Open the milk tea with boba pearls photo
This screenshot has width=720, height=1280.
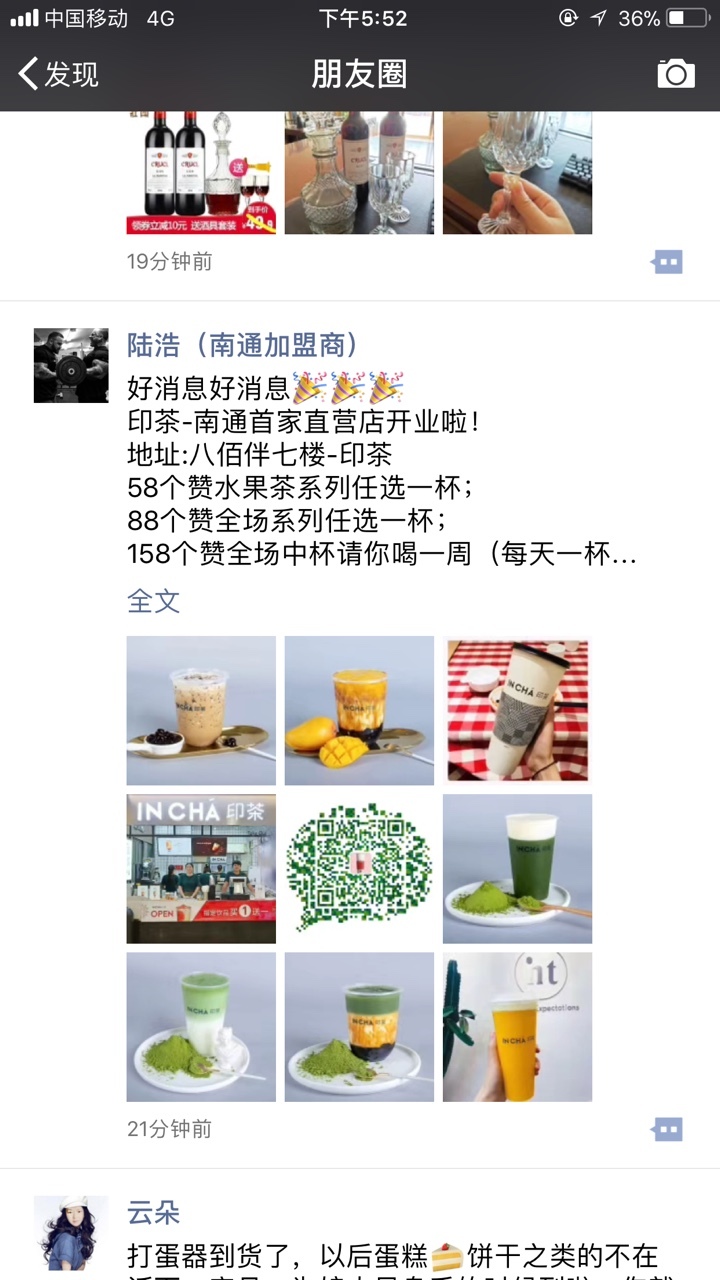coord(201,710)
